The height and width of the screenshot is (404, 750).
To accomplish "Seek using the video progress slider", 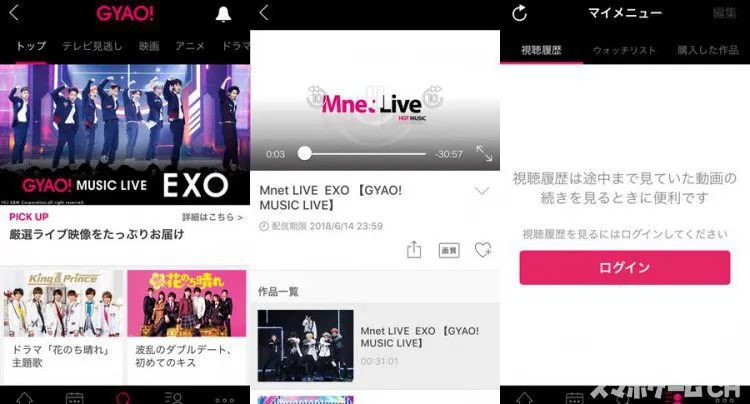I will pyautogui.click(x=305, y=154).
